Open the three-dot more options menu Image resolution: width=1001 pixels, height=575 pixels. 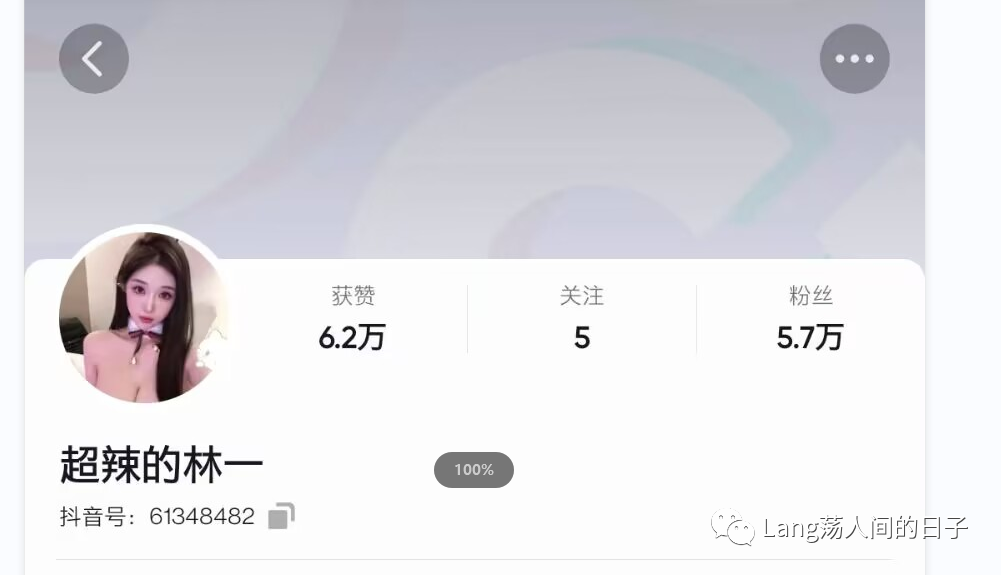pos(854,59)
